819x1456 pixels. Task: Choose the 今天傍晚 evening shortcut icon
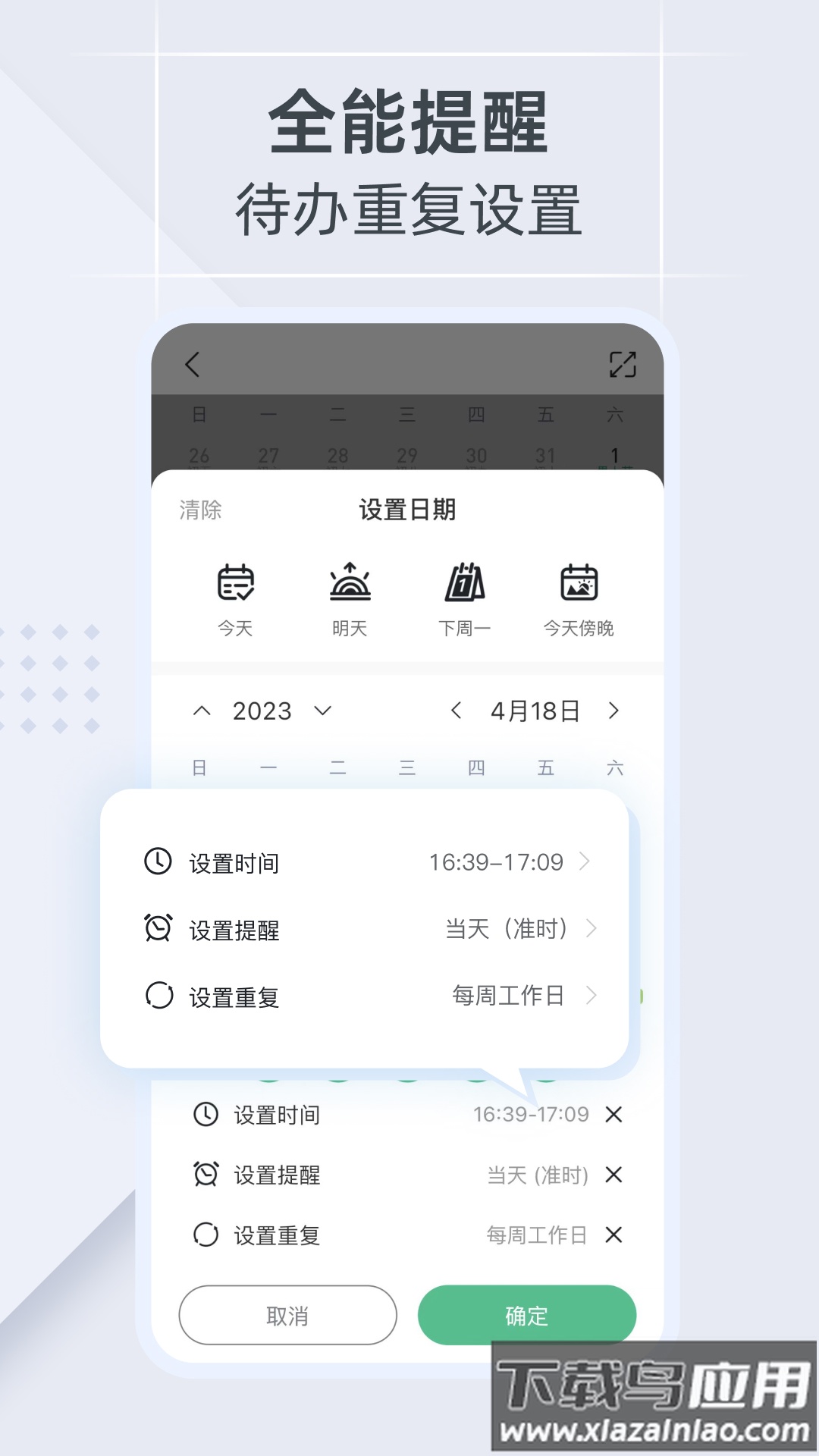click(x=579, y=584)
